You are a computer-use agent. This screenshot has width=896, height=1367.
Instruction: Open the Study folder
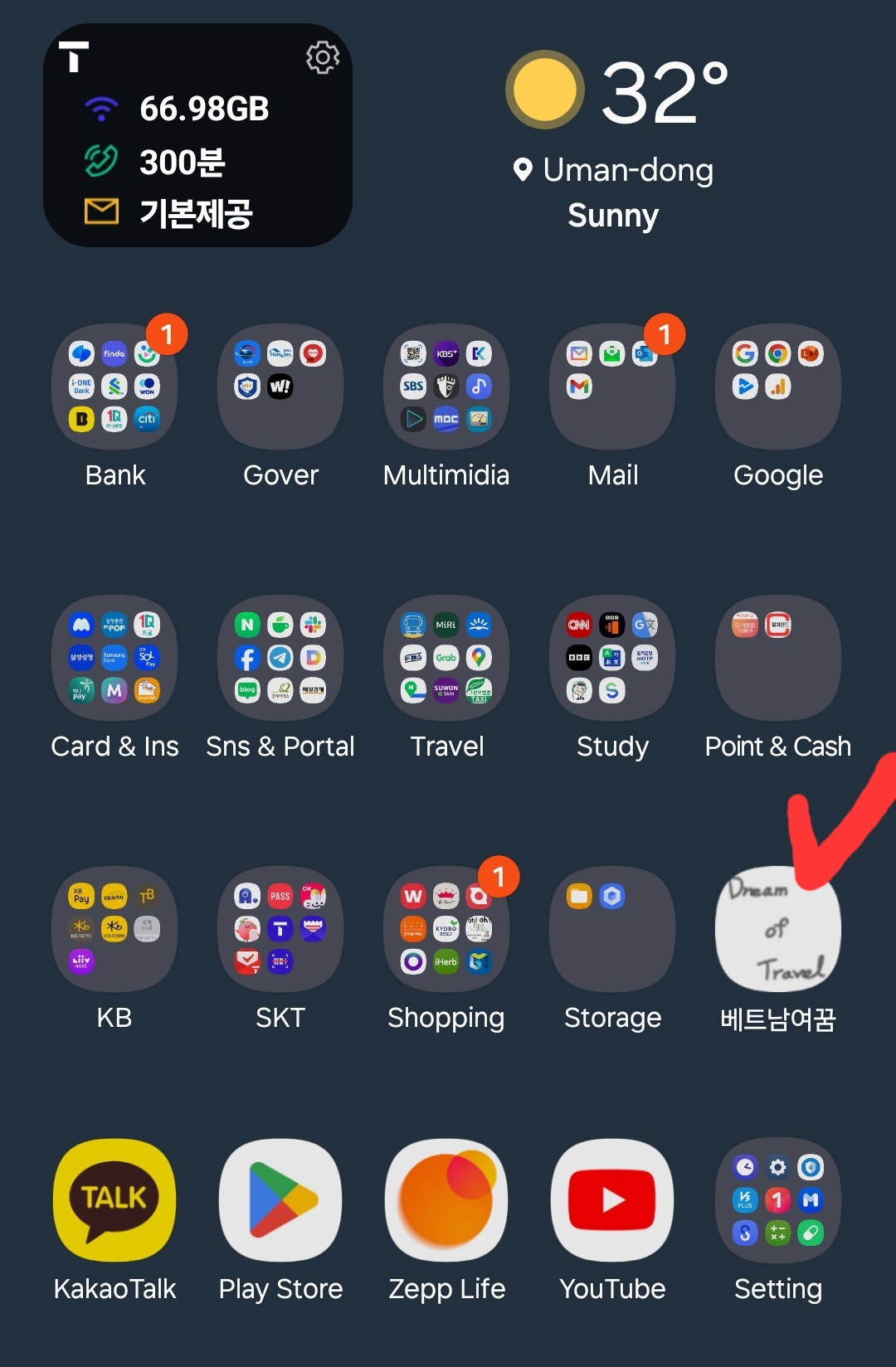(x=612, y=658)
